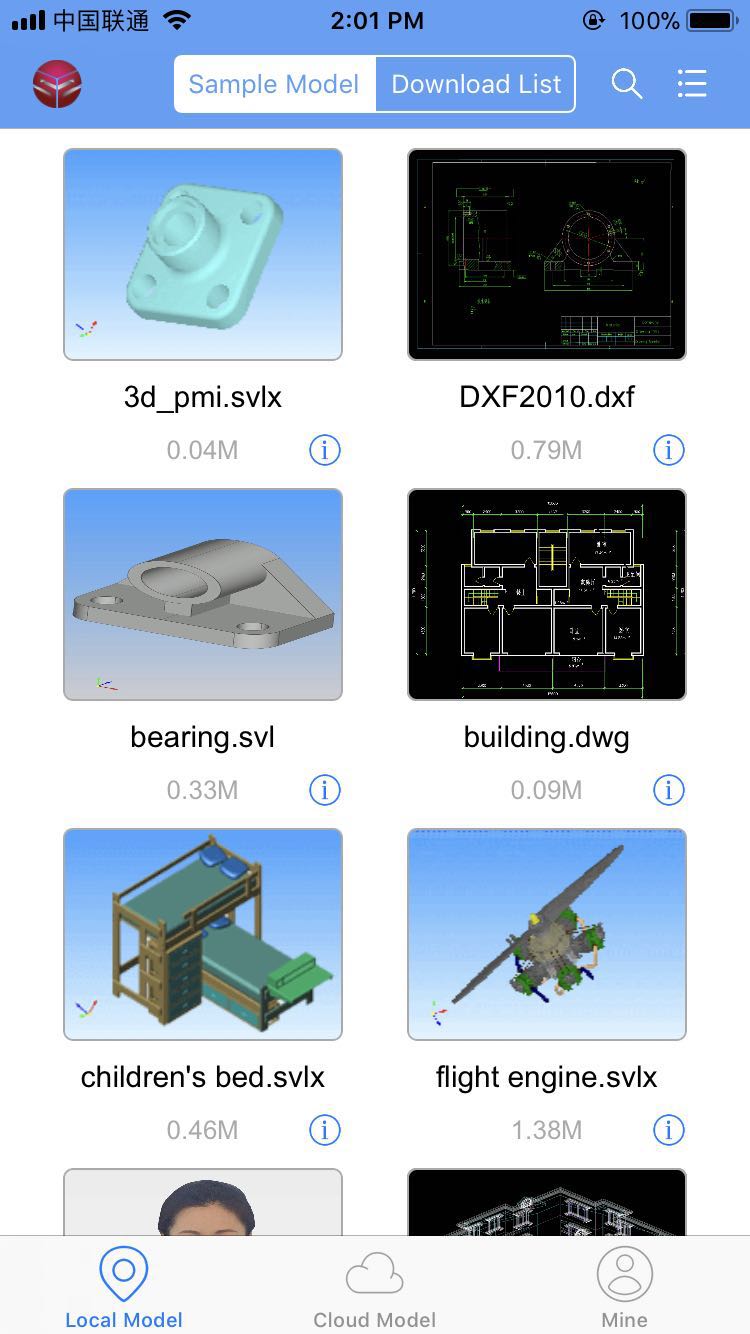The height and width of the screenshot is (1334, 750).
Task: Show info for children's bed.svlx
Action: tap(324, 1130)
